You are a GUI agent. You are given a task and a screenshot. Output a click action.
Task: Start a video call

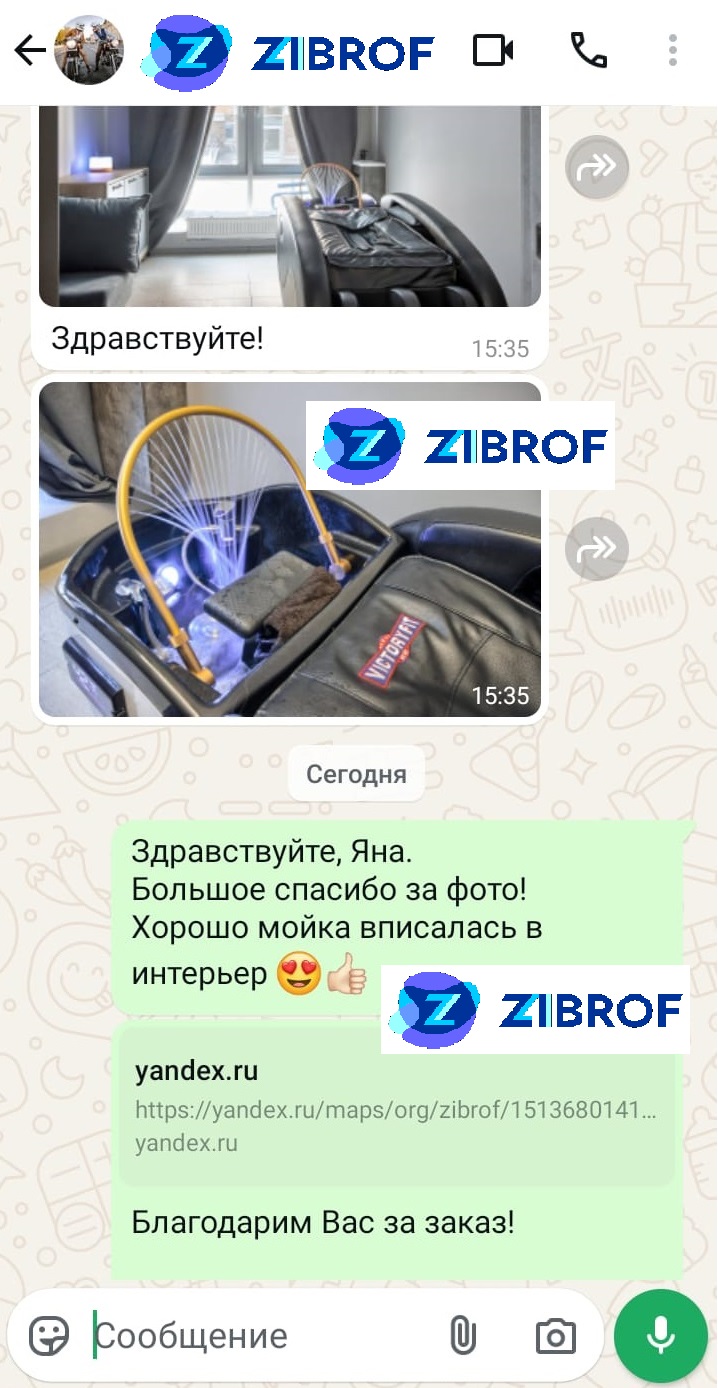pos(493,50)
